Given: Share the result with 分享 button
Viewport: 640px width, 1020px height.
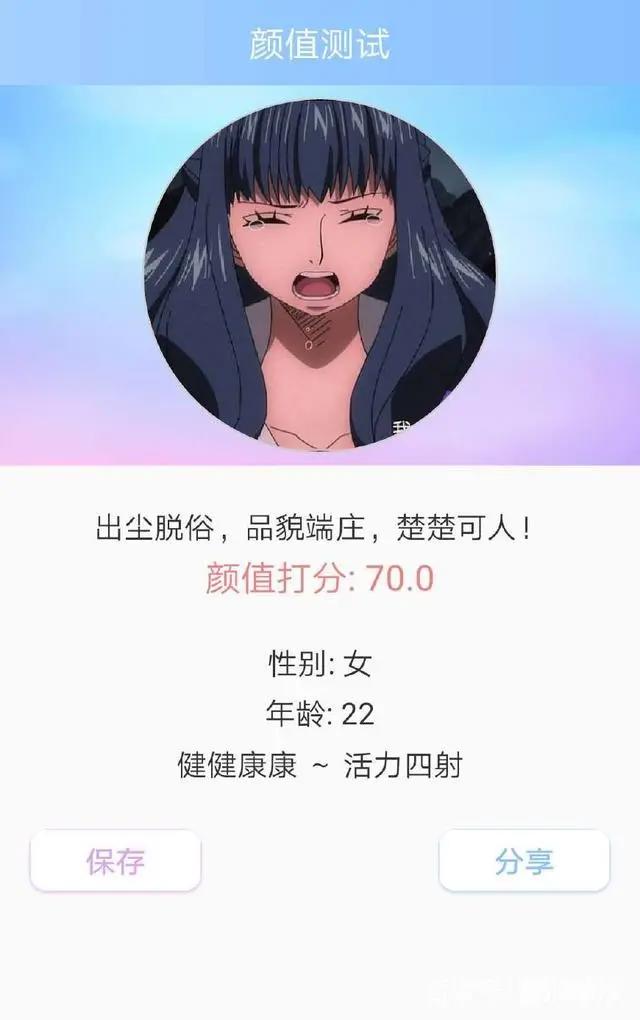Looking at the screenshot, I should pos(524,861).
